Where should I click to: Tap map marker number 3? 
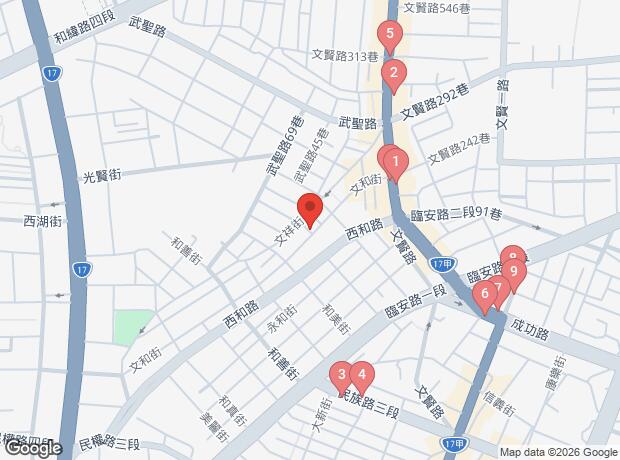coord(342,377)
